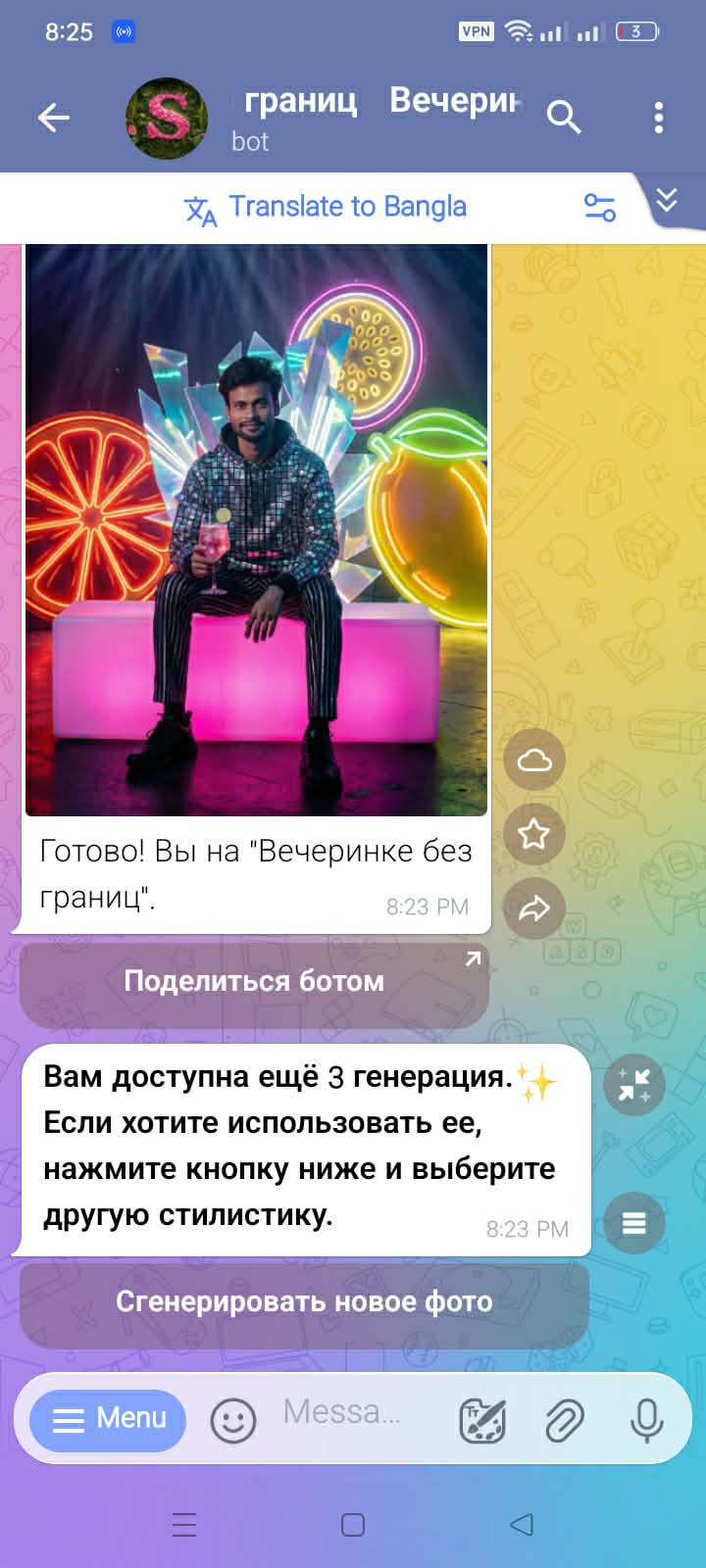Search within this chat
Screen dimensions: 706x1568
564,118
